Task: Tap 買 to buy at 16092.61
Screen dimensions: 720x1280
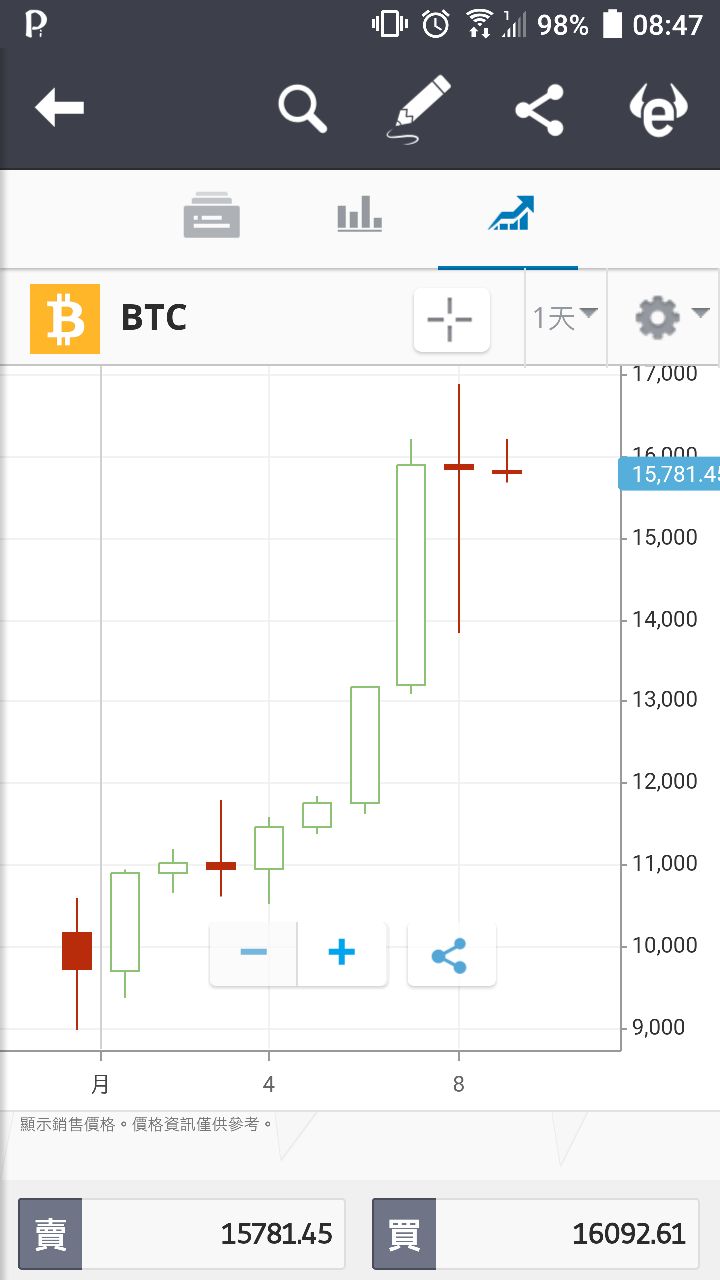Action: [x=536, y=1234]
